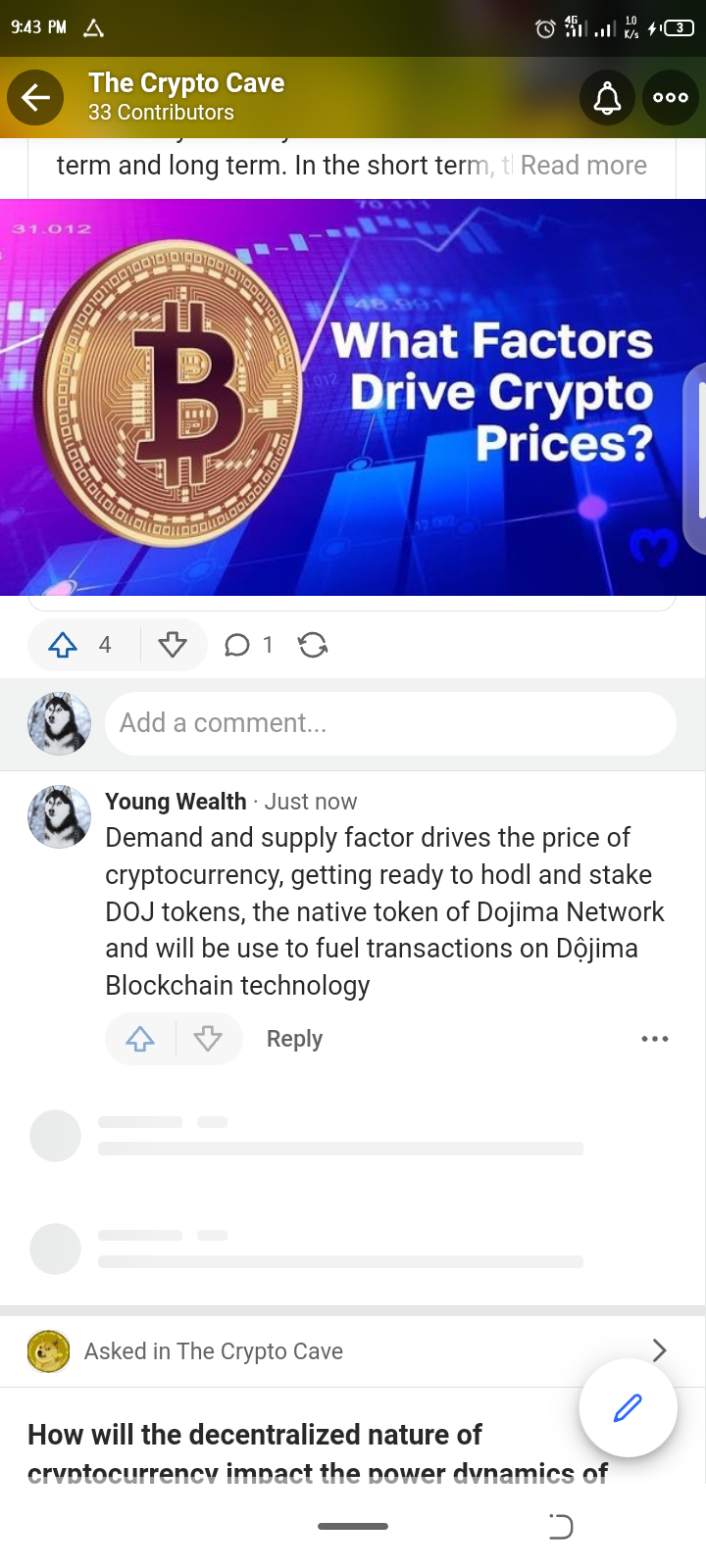Tap the Add a comment field

click(x=390, y=723)
